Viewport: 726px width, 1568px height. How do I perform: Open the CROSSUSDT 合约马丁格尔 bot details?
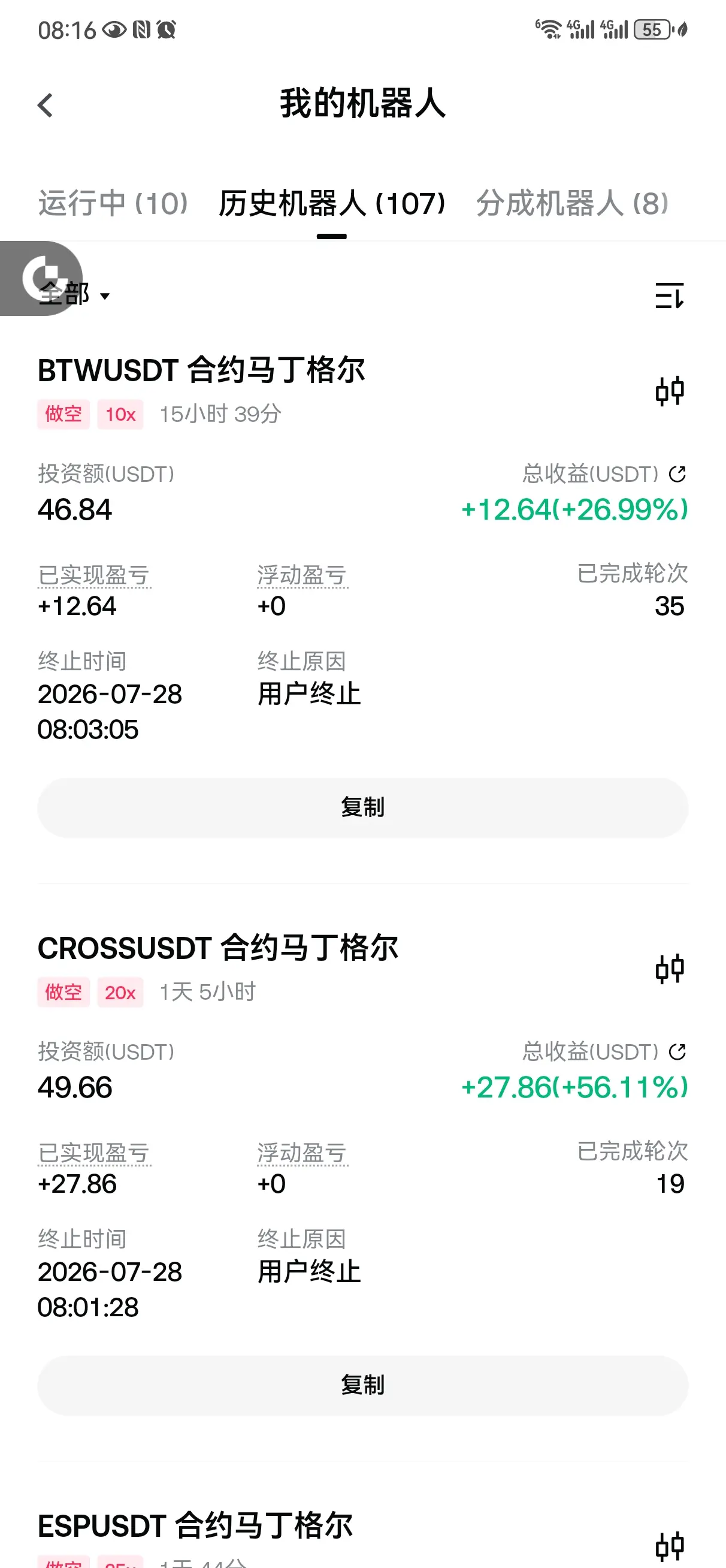tap(218, 947)
